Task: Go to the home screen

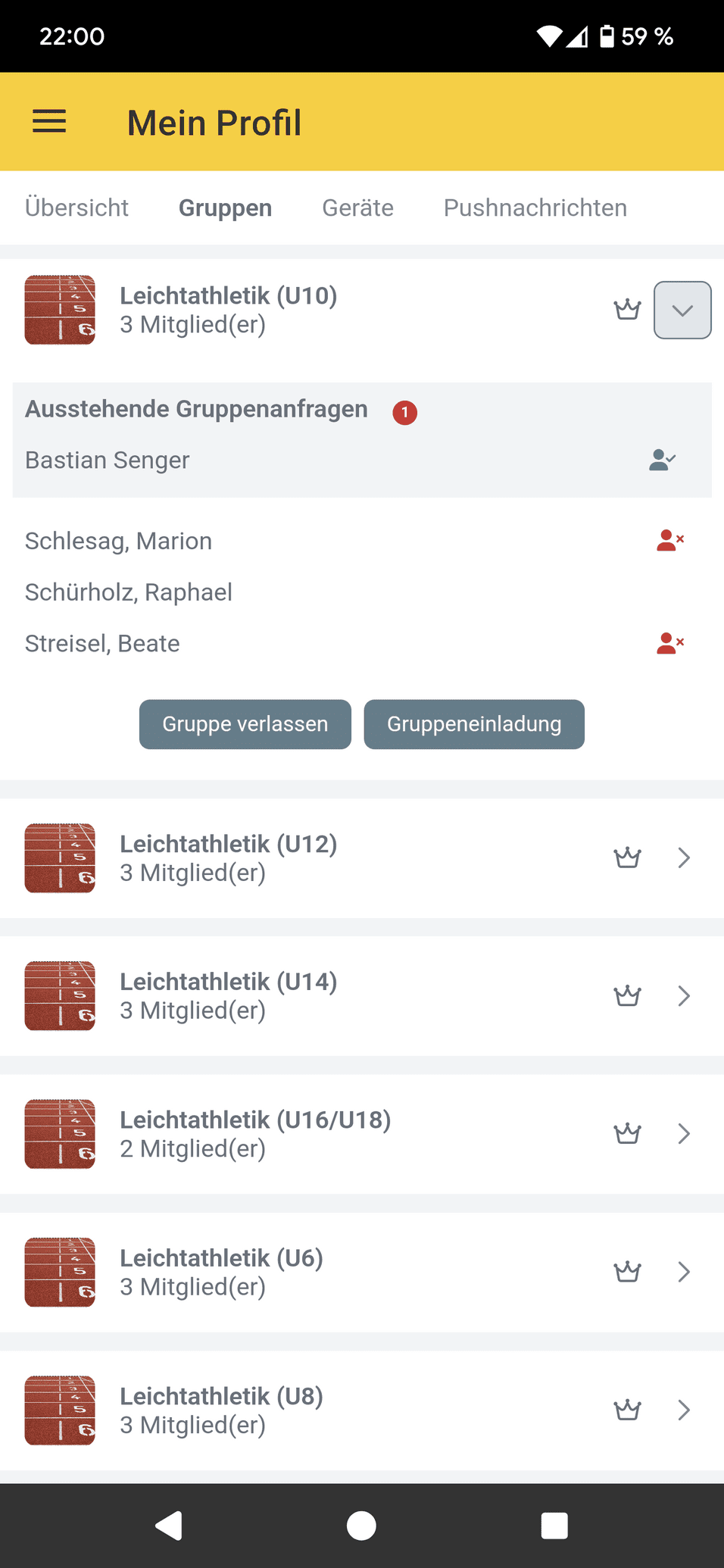Action: [x=361, y=1526]
